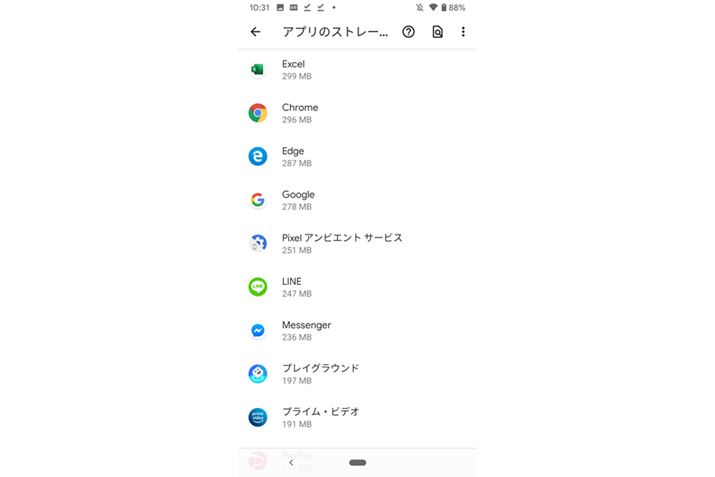Screen dimensions: 715x477
Task: Open Excel storage details
Action: tap(357, 69)
